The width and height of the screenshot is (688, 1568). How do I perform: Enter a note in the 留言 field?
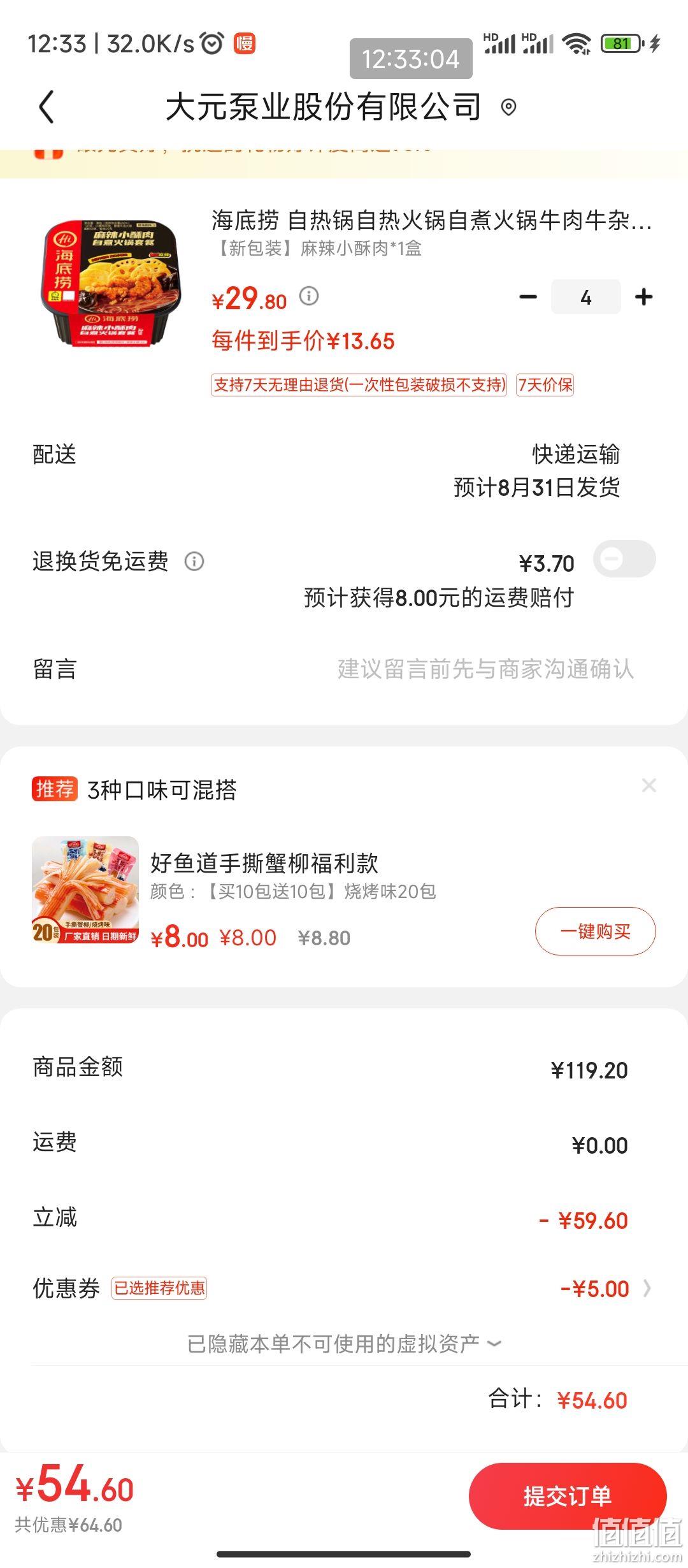point(344,669)
